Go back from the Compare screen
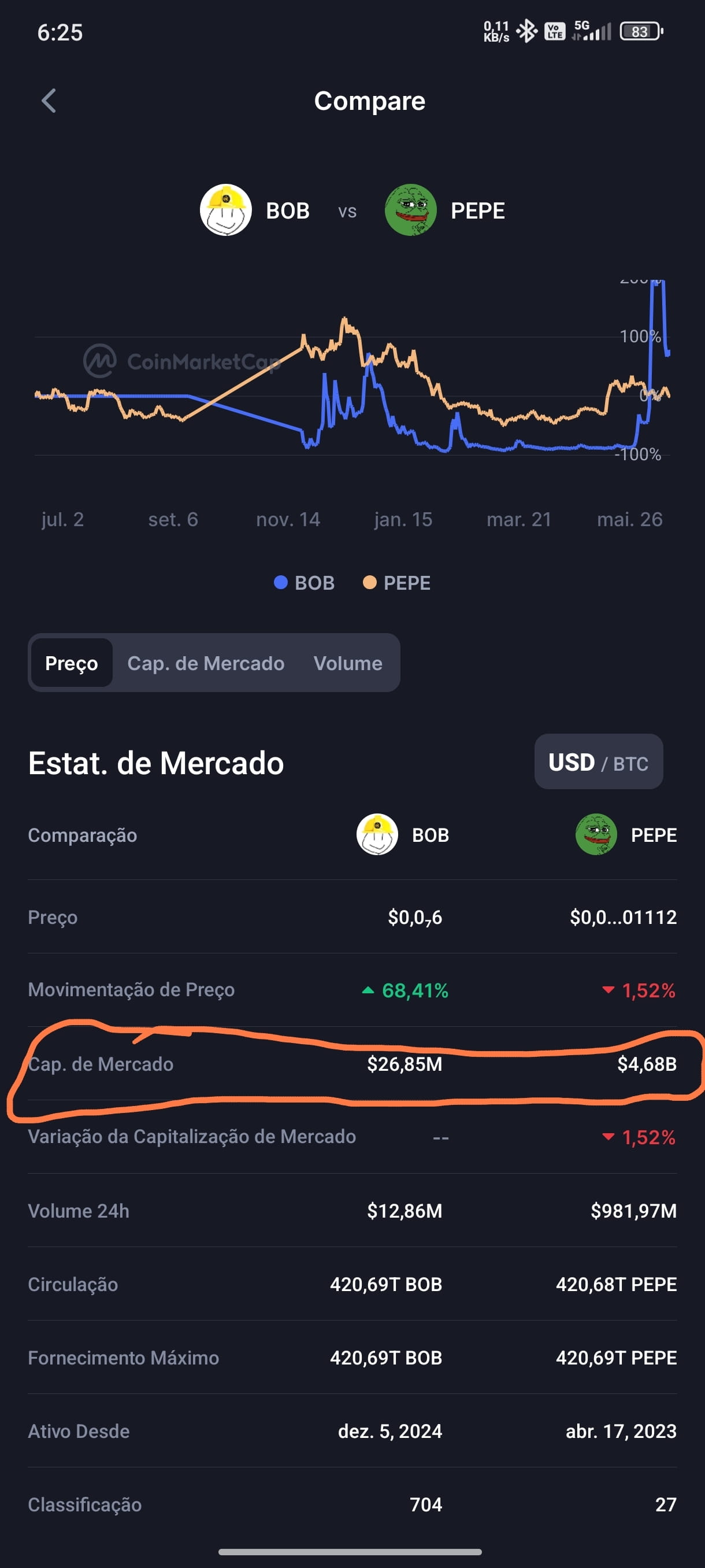The width and height of the screenshot is (705, 1568). point(49,101)
